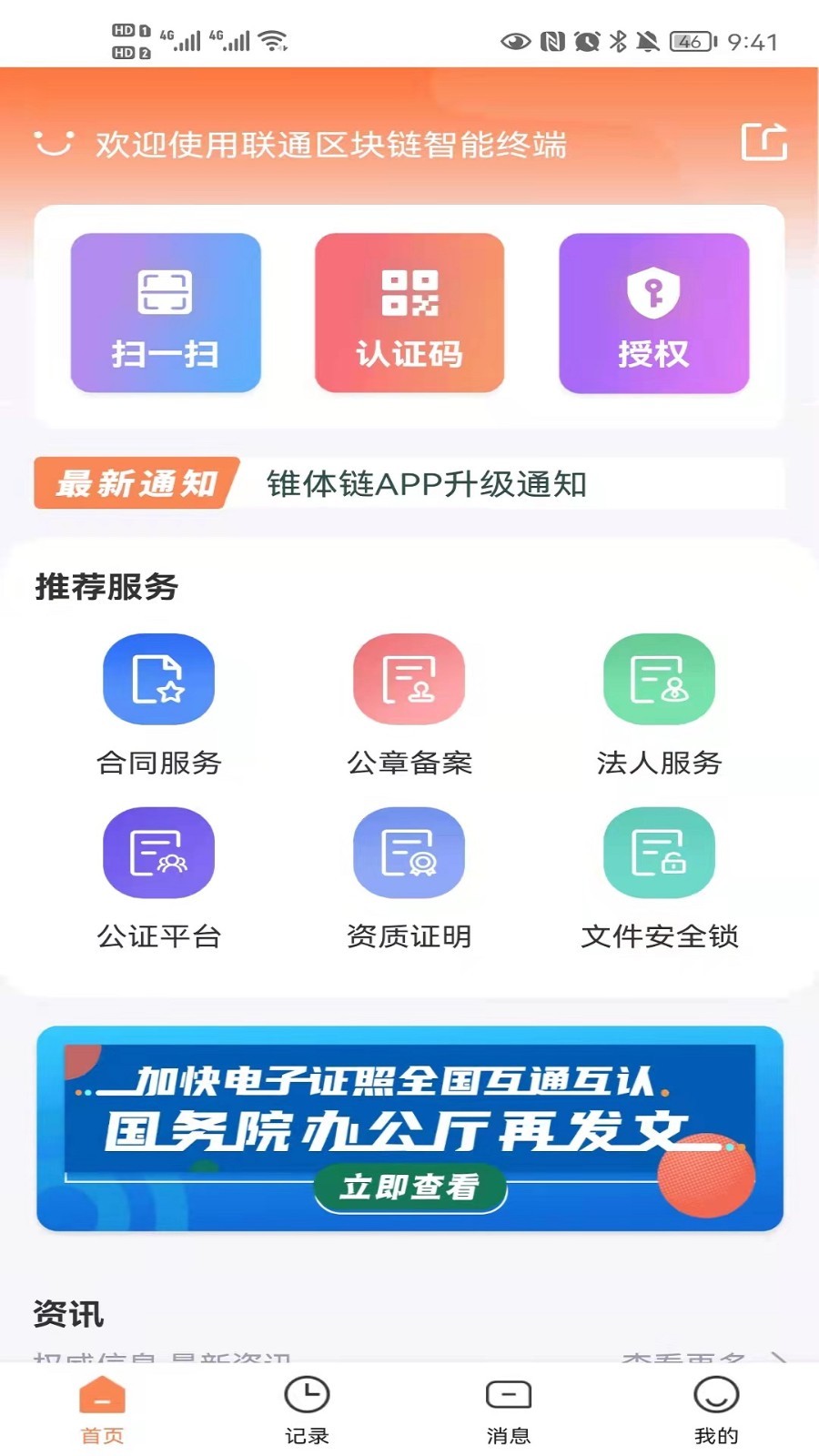Screen dimensions: 819x1456
Task: Open the 我的 tab
Action: 716,1411
